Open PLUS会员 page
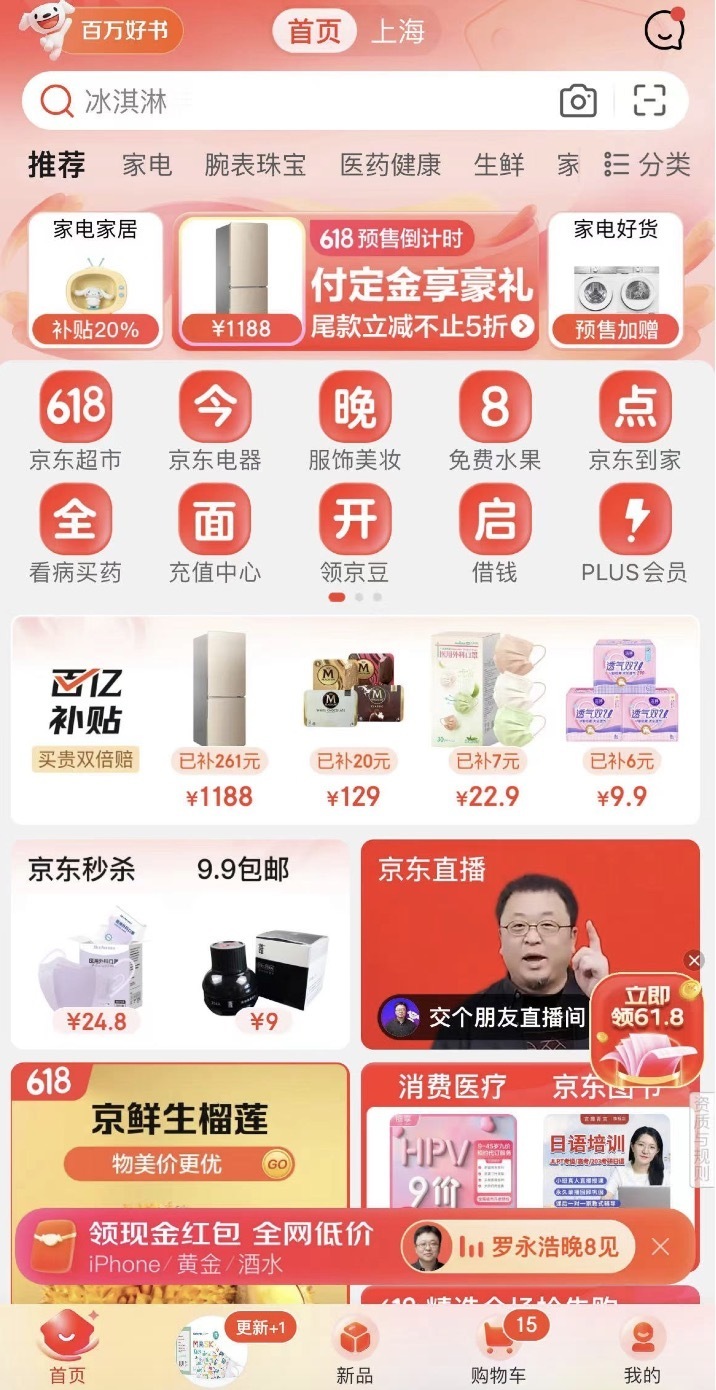This screenshot has width=716, height=1390. click(x=634, y=533)
